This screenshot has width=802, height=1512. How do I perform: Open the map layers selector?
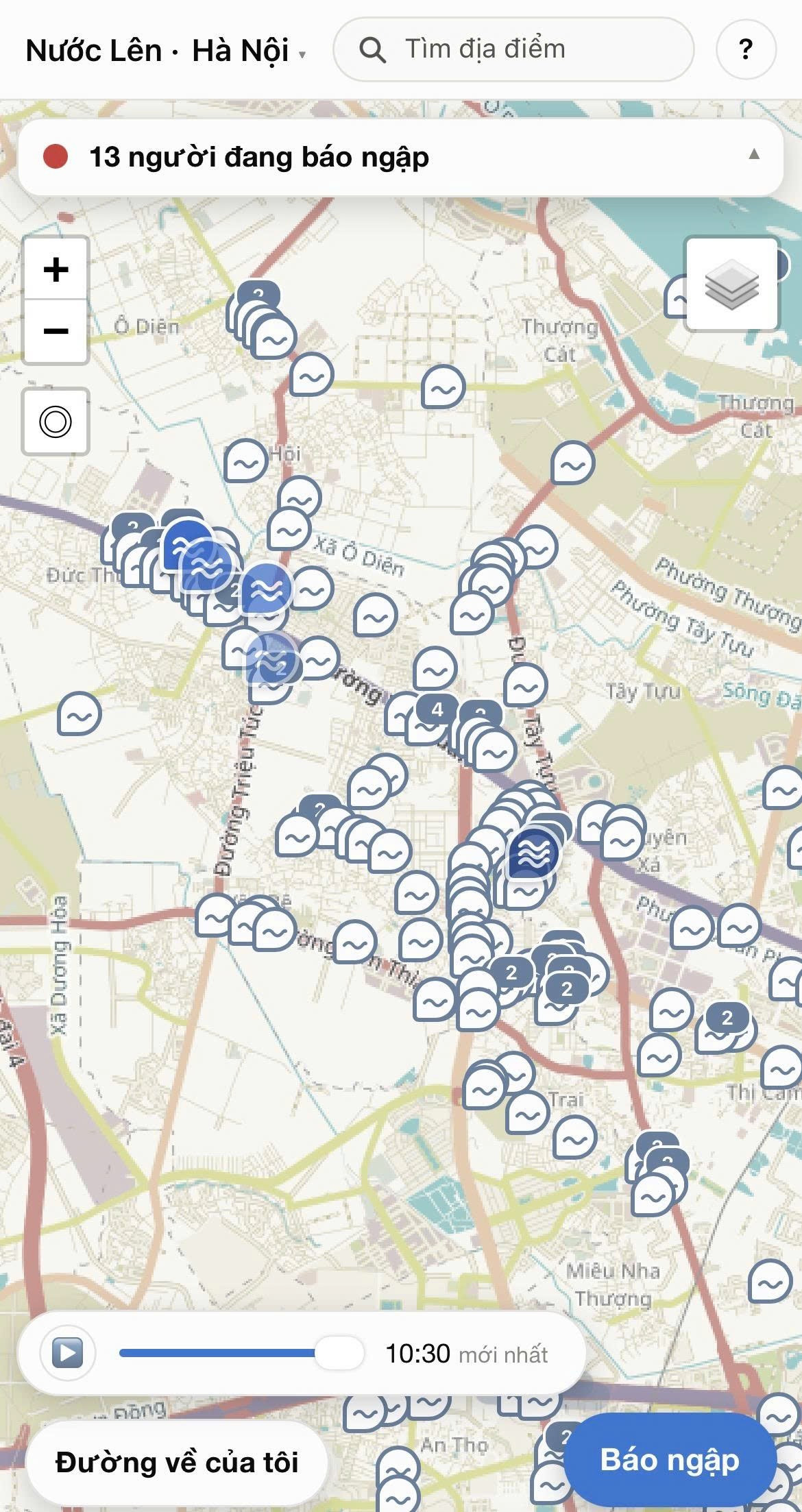coord(731,284)
